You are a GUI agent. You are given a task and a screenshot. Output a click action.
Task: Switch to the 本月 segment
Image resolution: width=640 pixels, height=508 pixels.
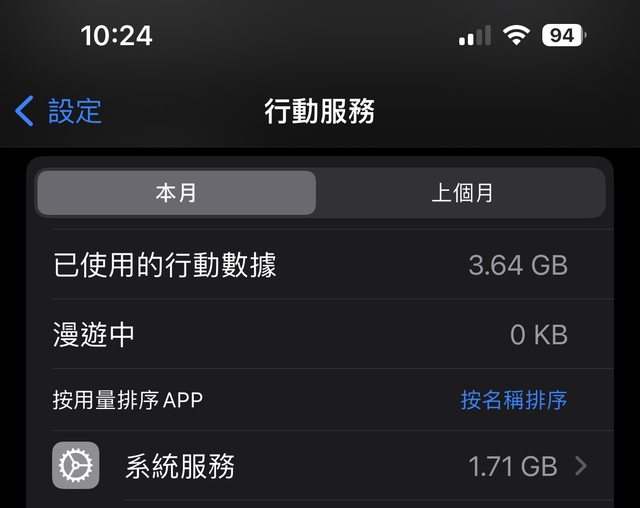(x=176, y=193)
